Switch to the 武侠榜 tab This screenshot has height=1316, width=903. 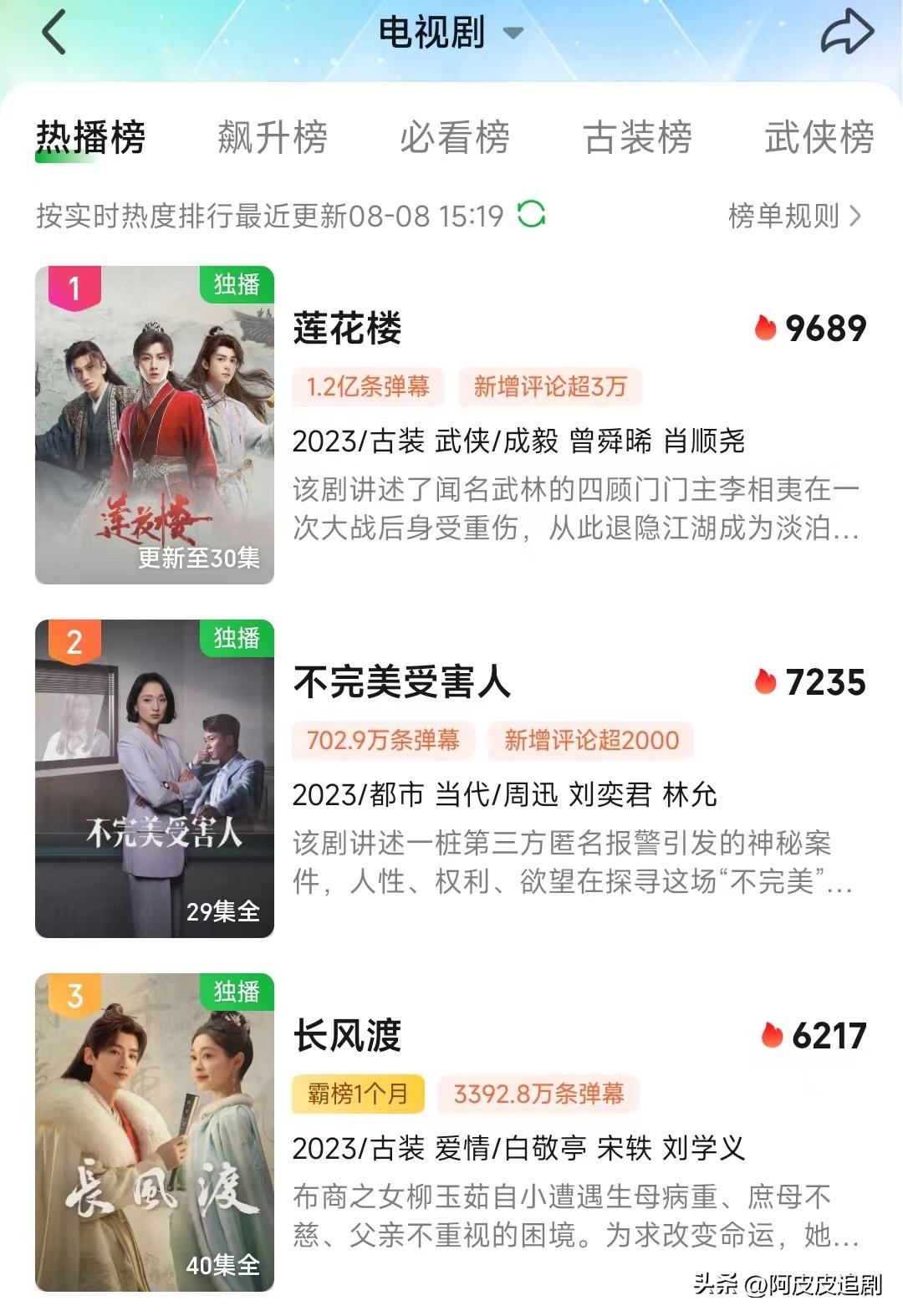point(818,138)
